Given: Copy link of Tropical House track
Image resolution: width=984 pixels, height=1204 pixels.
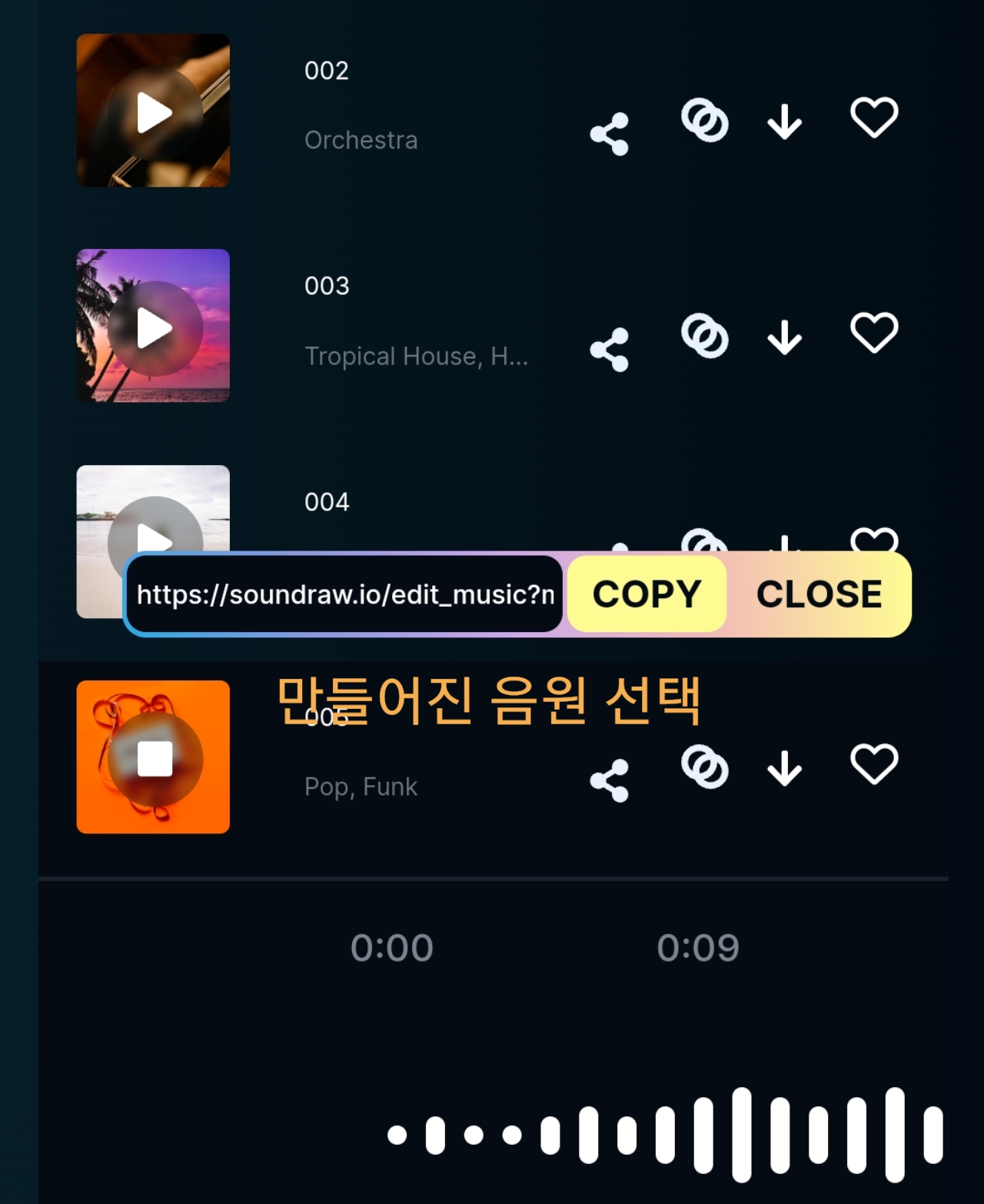Looking at the screenshot, I should click(704, 335).
